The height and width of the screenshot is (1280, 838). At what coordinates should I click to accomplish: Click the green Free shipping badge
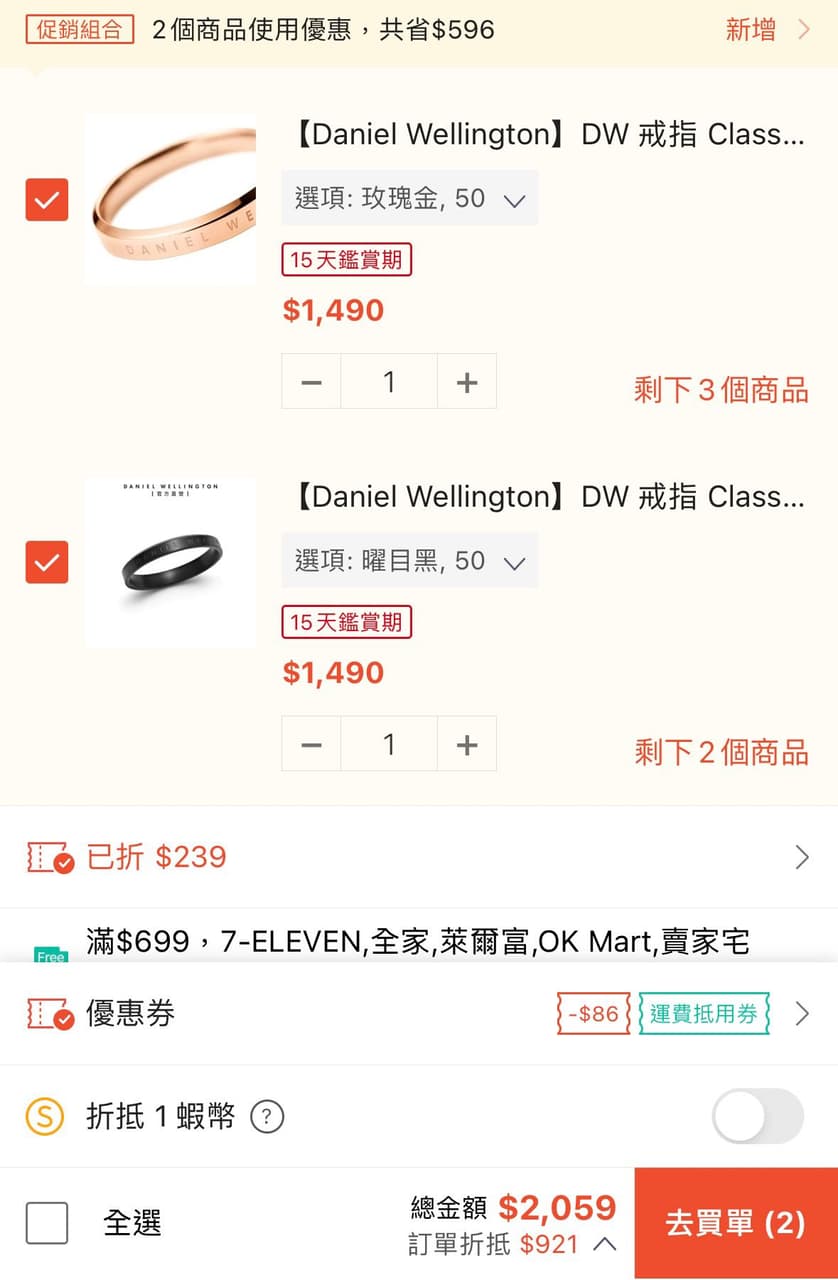(51, 953)
